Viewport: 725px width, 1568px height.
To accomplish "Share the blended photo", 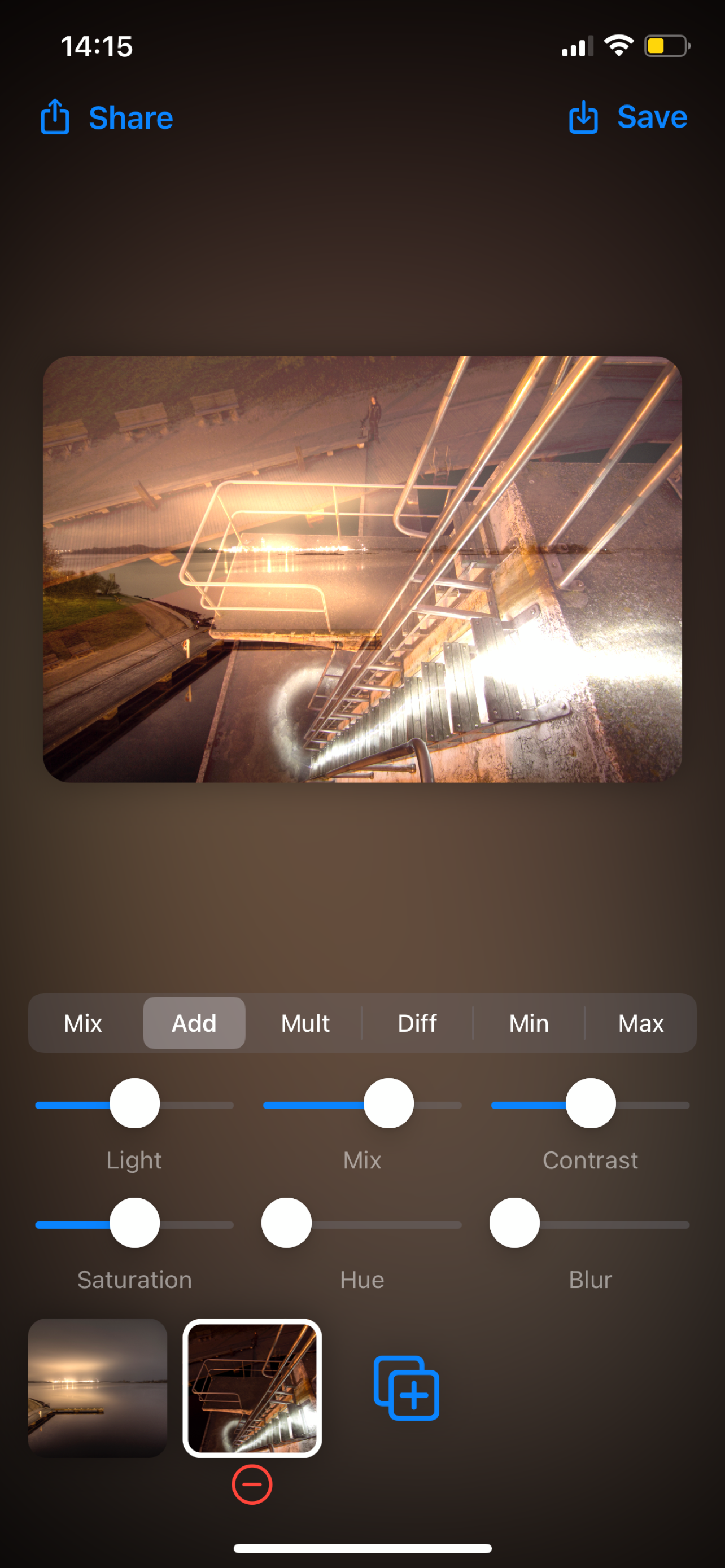I will pyautogui.click(x=107, y=117).
